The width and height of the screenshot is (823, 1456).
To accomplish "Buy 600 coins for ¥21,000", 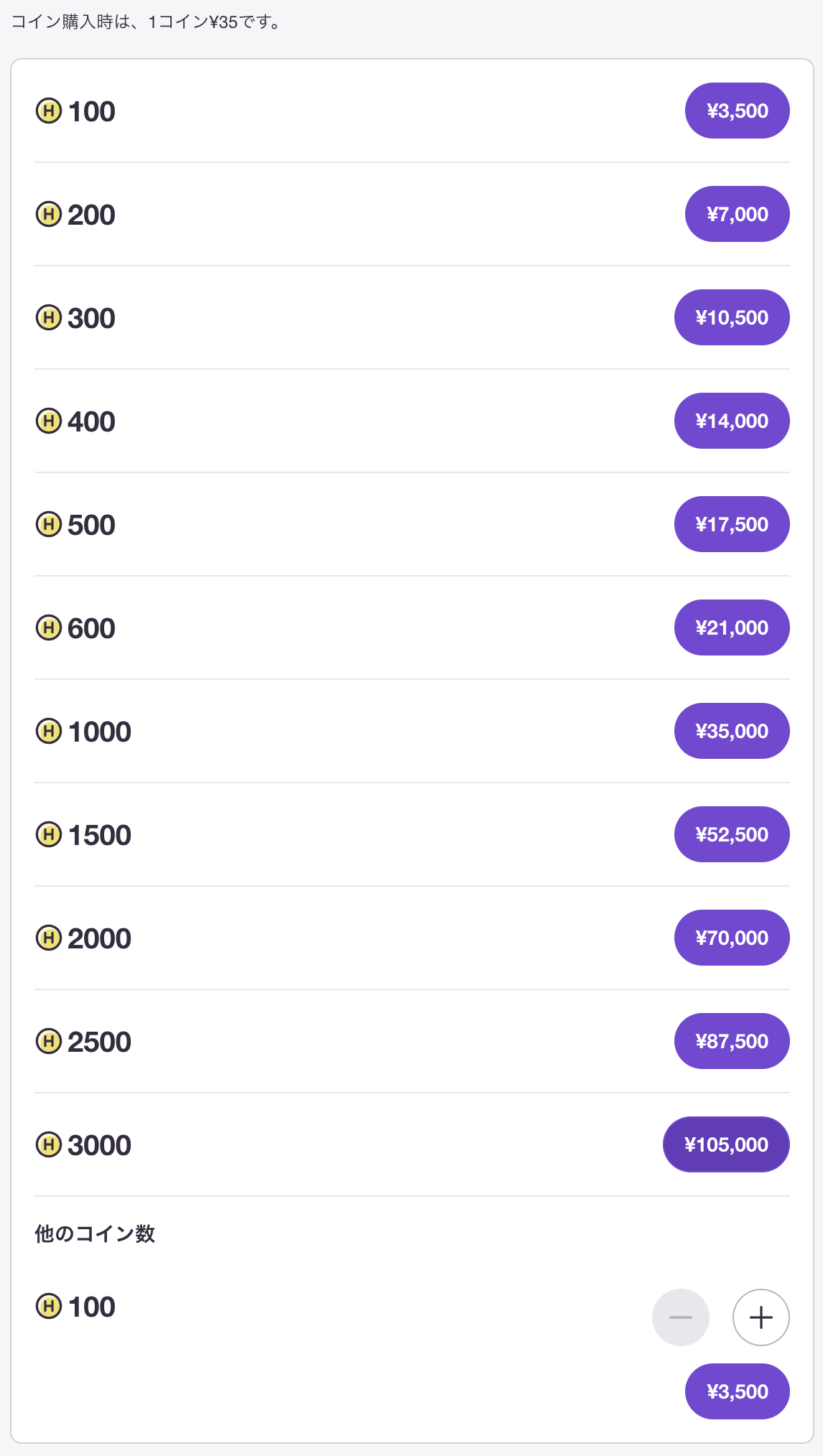I will (732, 627).
